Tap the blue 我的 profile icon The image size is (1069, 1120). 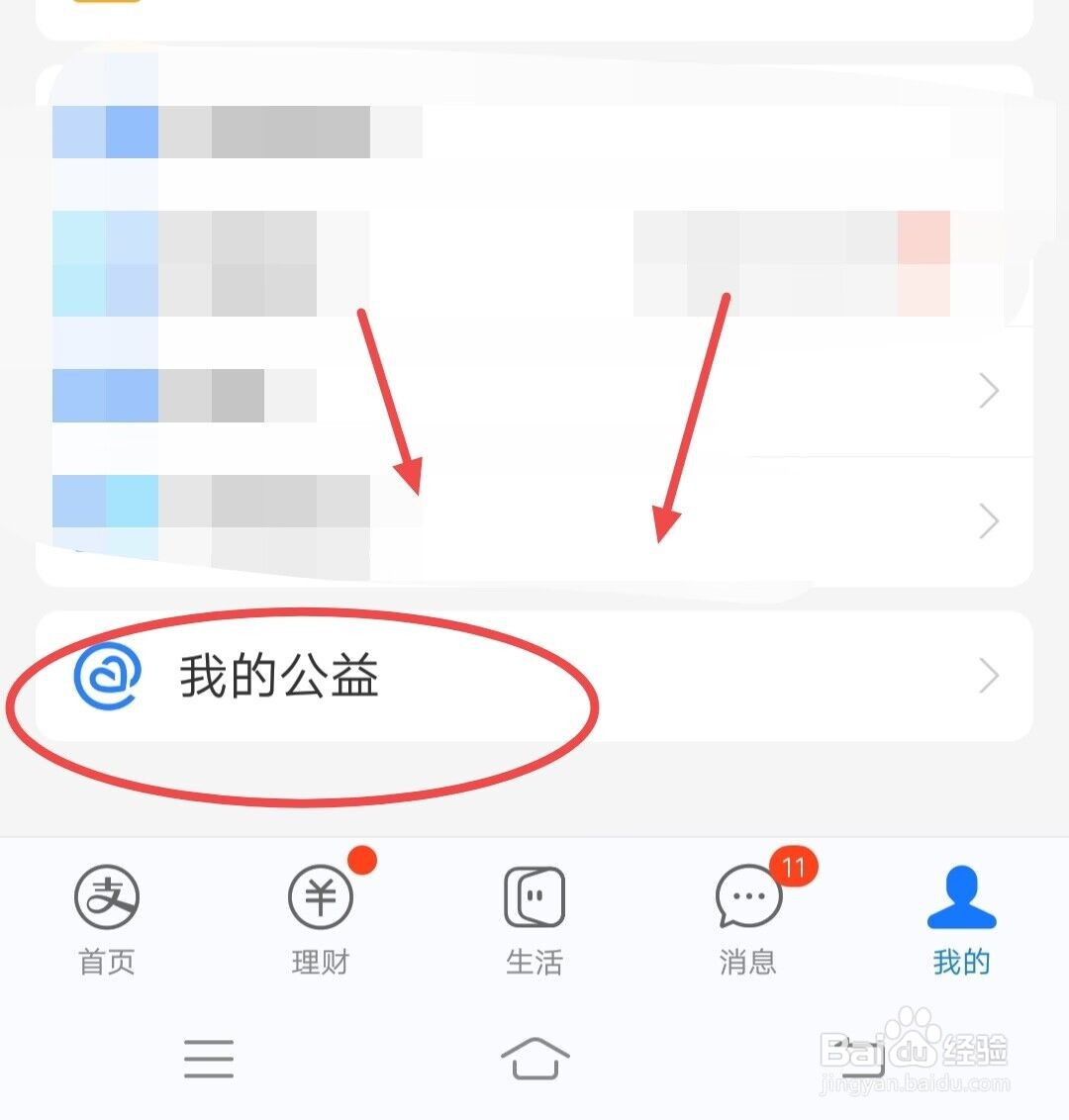coord(961,895)
